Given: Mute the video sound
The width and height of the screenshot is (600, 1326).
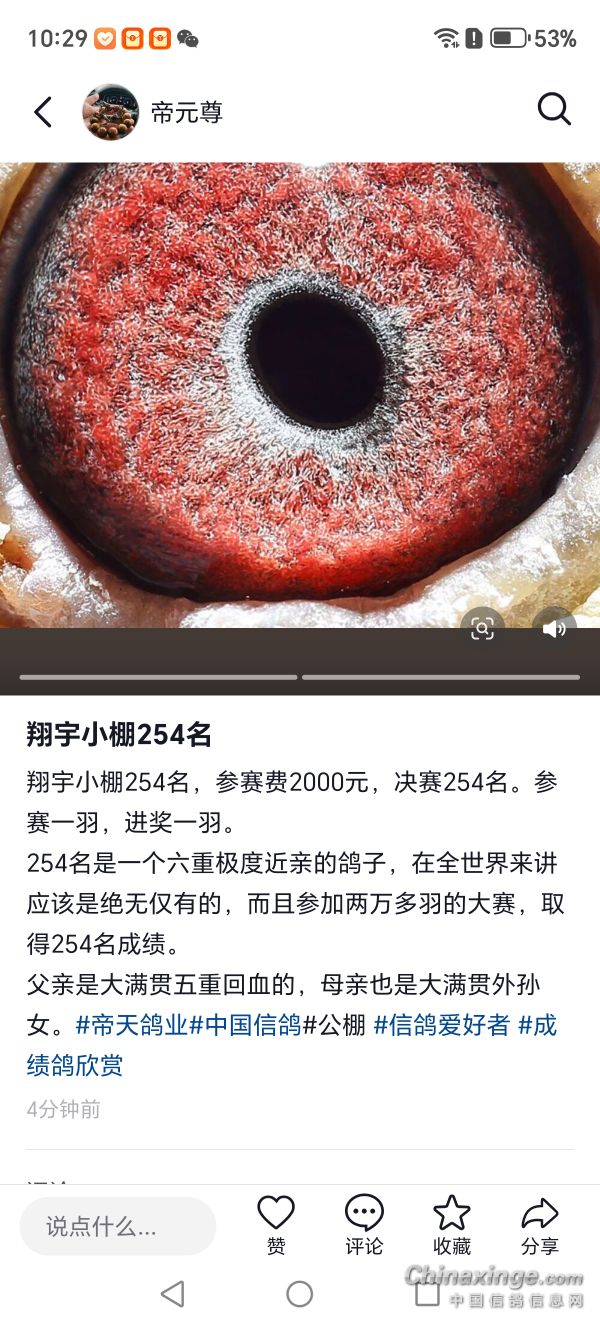Looking at the screenshot, I should coord(554,628).
